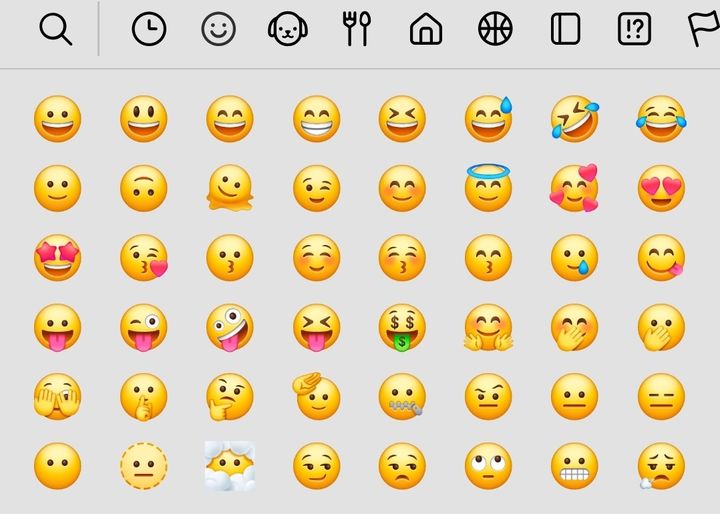
Task: Select the star-struck emoji
Action: (57, 257)
